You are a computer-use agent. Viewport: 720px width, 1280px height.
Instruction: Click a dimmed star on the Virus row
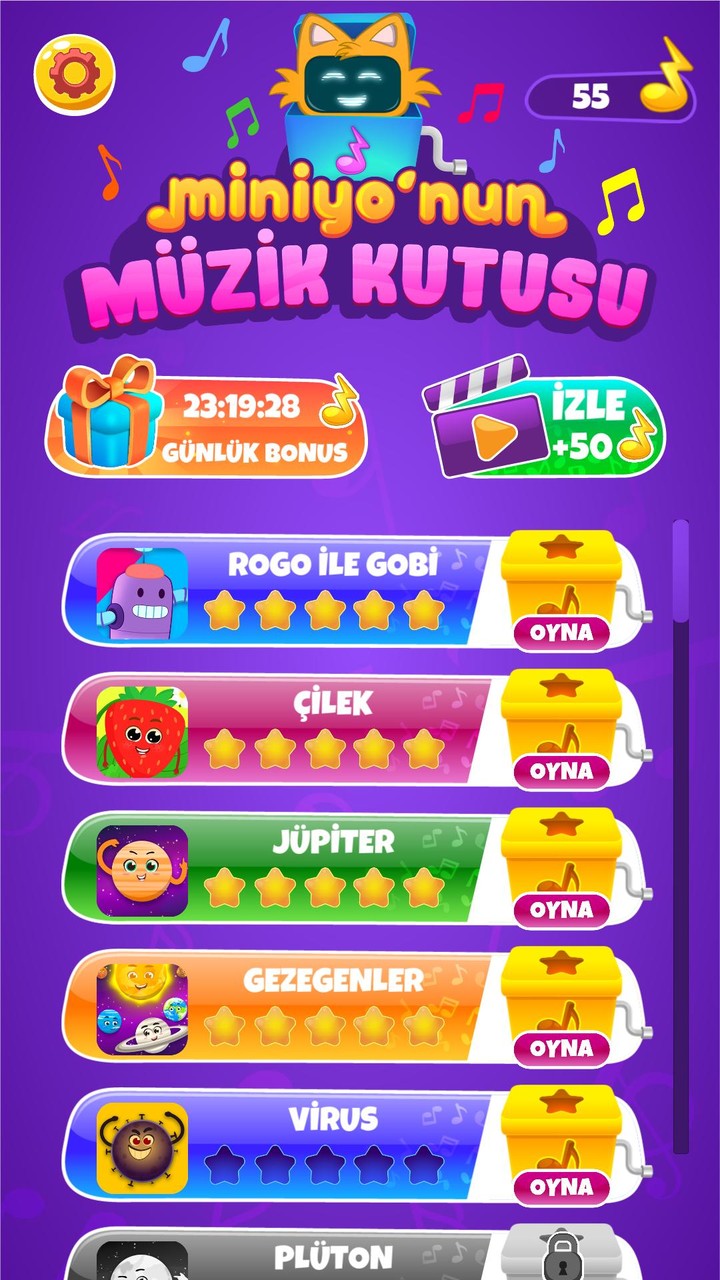222,1165
